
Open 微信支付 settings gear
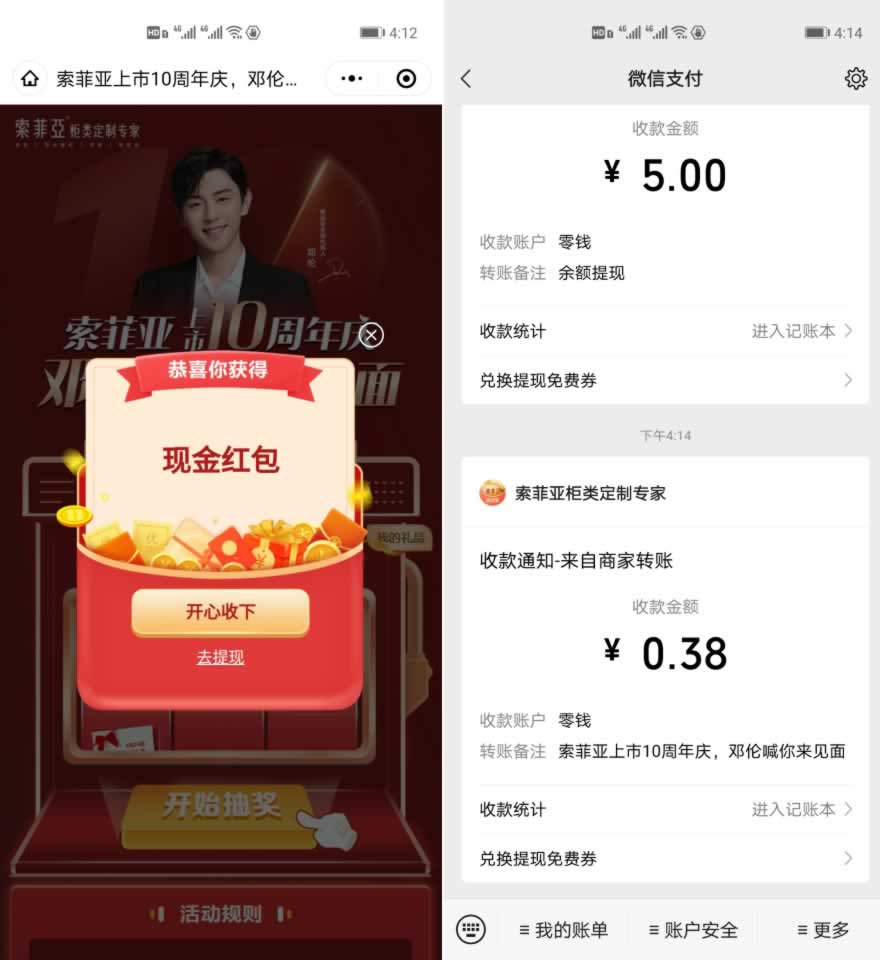pyautogui.click(x=856, y=79)
